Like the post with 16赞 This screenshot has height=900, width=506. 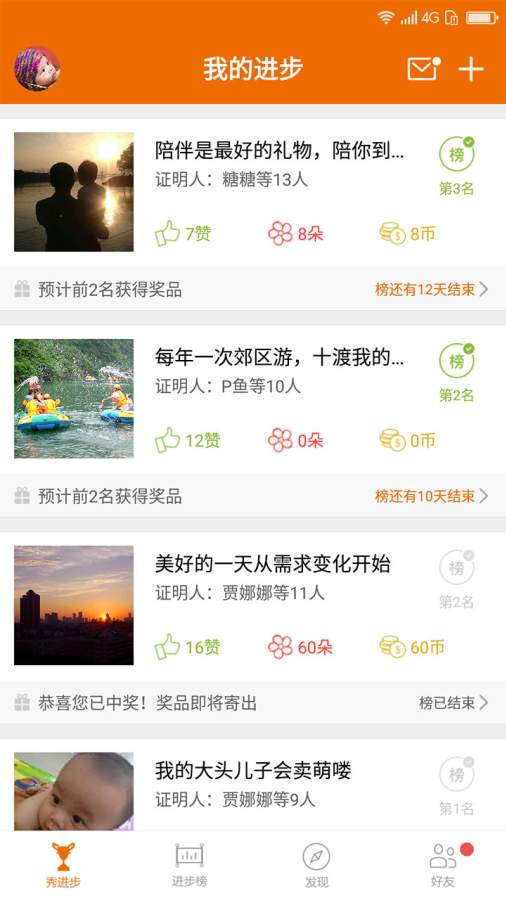click(x=187, y=647)
